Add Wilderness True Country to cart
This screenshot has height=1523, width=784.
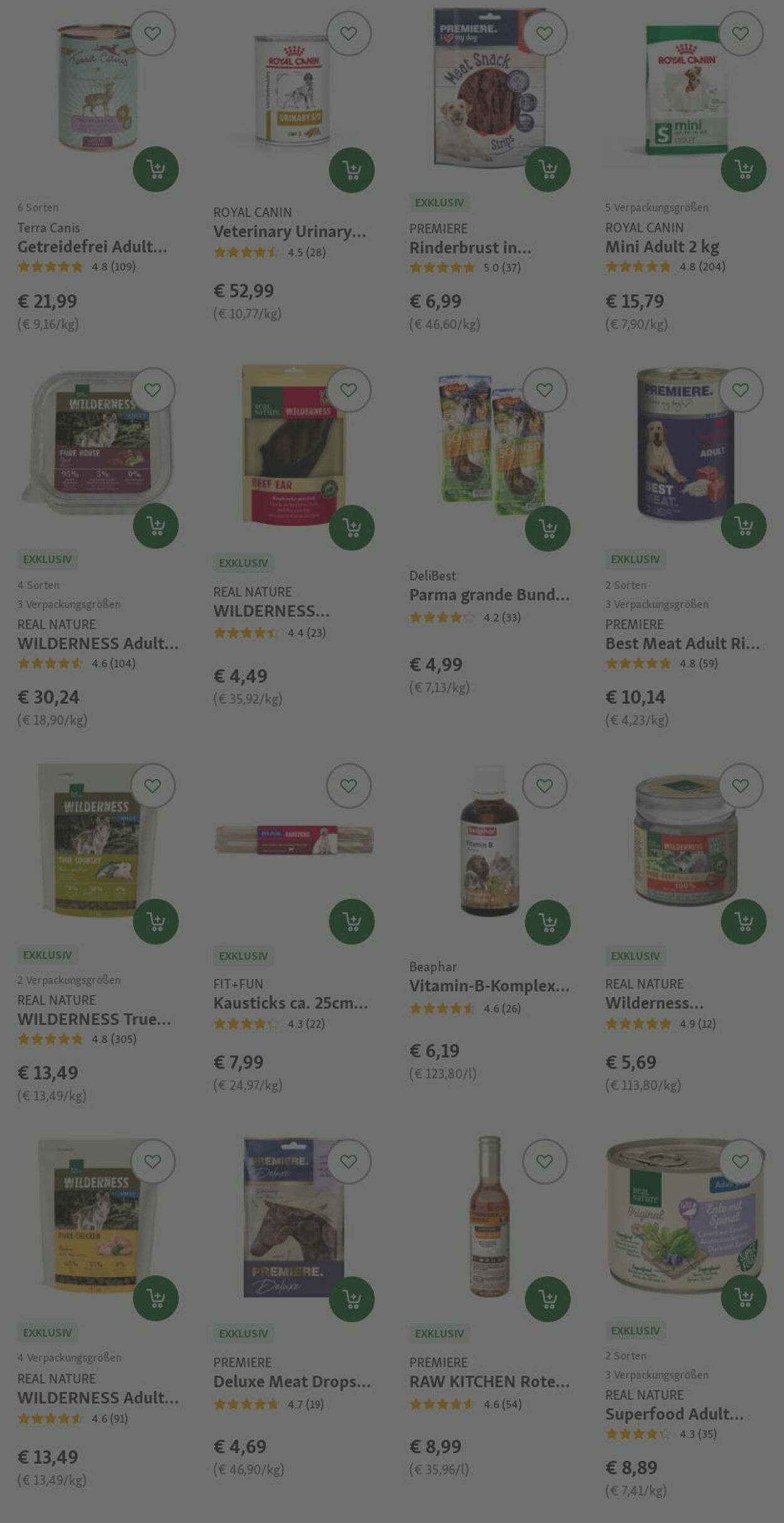(156, 921)
